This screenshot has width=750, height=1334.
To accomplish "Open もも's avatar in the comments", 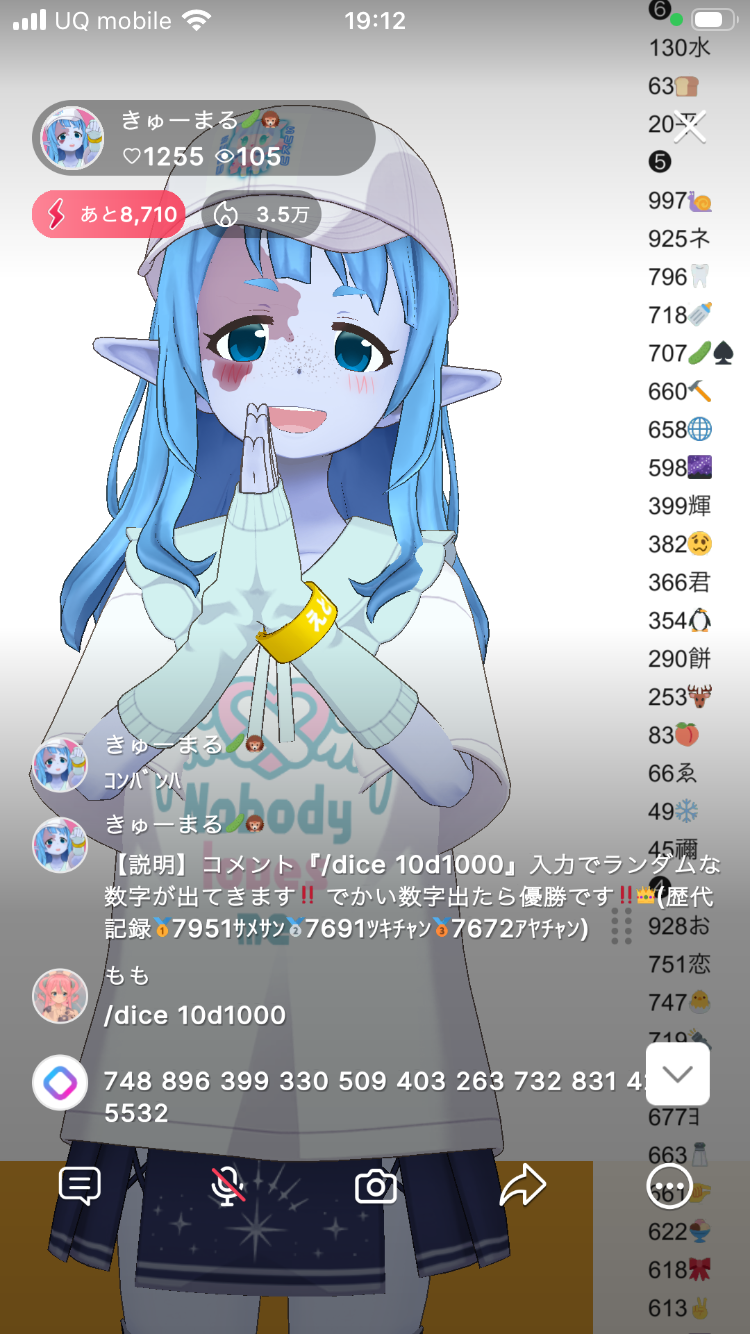I will [x=60, y=996].
